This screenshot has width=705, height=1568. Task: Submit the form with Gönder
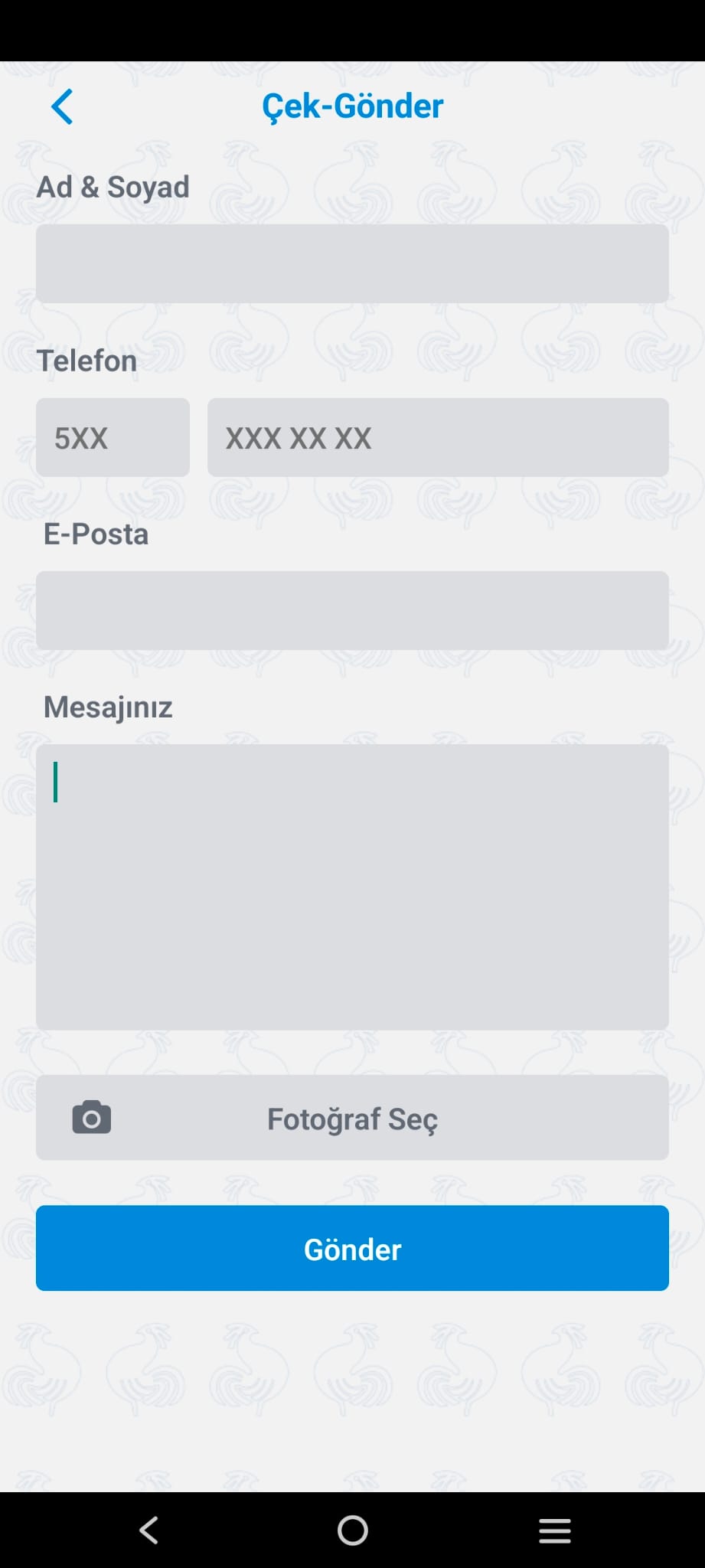point(352,1248)
